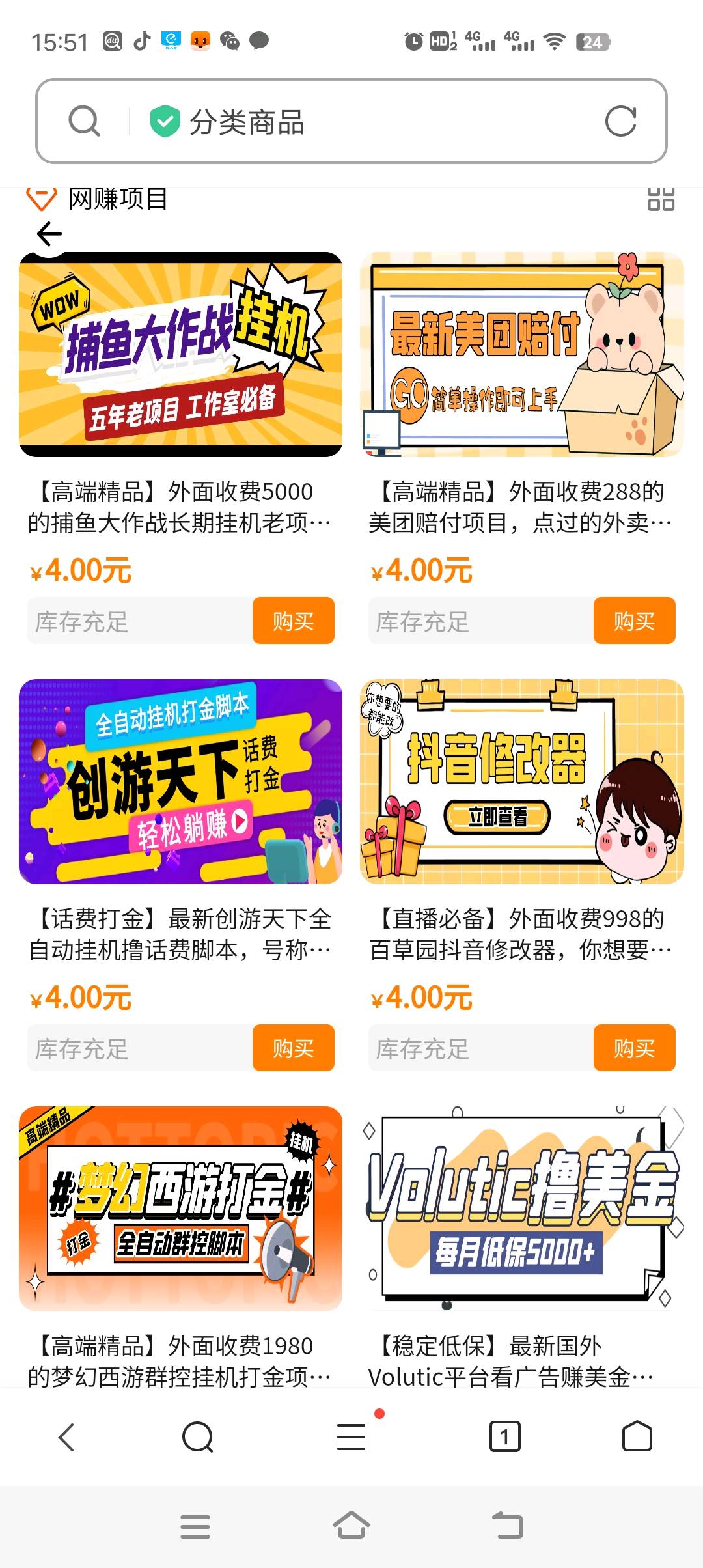Buy the 捕鱼大作战 item with 购买
703x1568 pixels.
[x=293, y=621]
